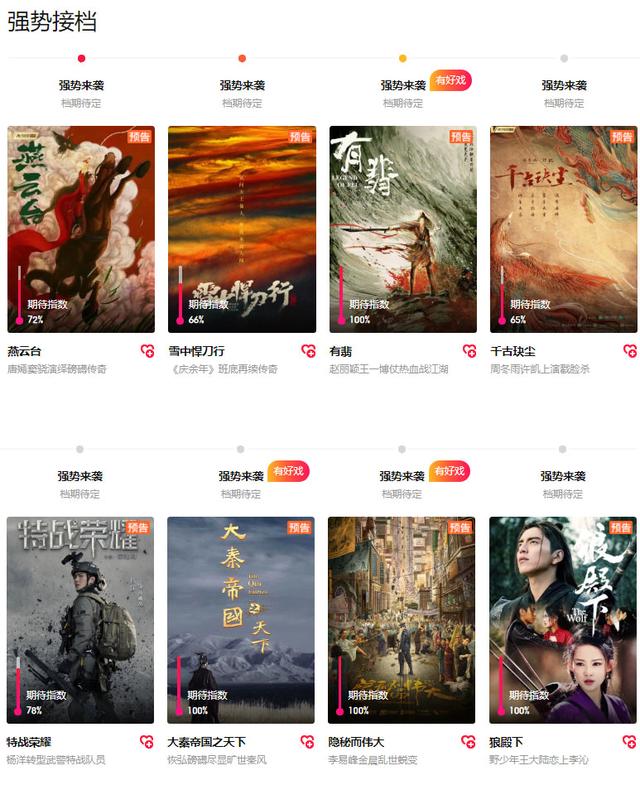
Task: Open the 燕云台 poster card
Action: 80,228
